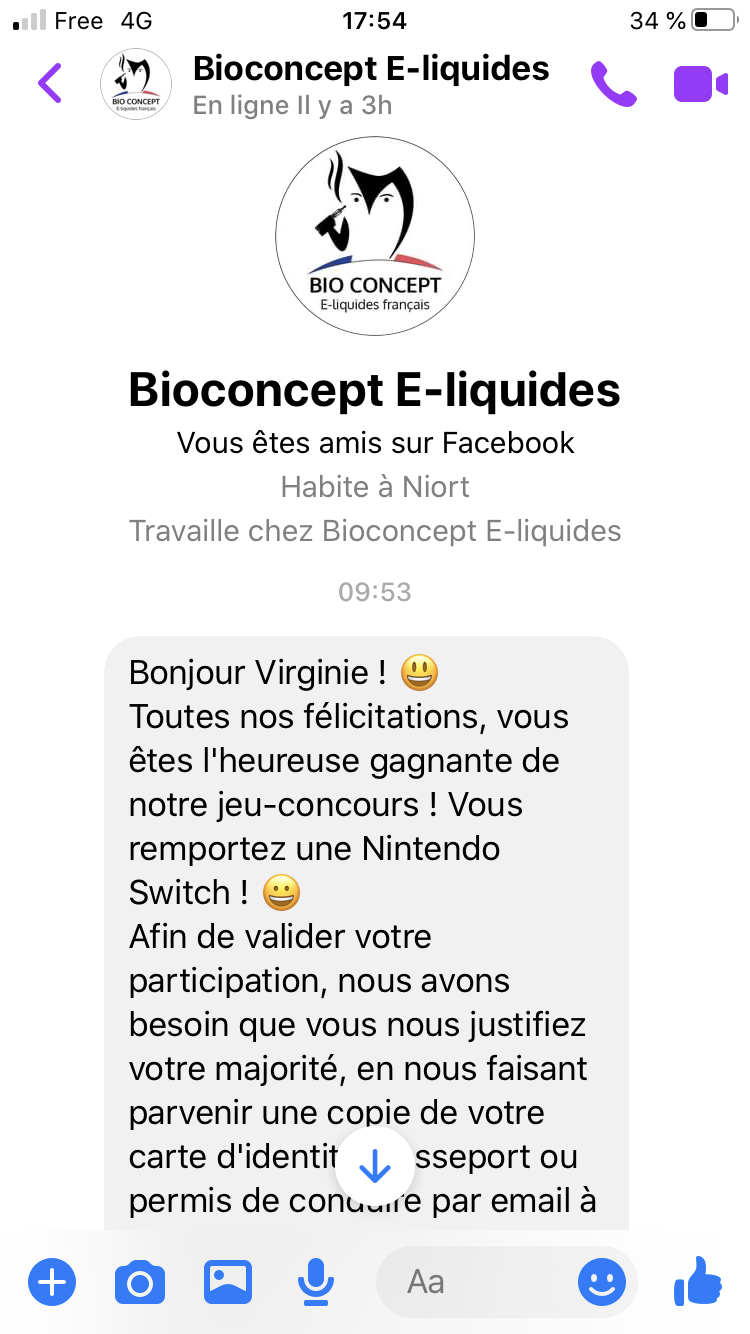Viewport: 750px width, 1334px height.
Task: View the large Bio Concept profile picture
Action: [x=375, y=236]
